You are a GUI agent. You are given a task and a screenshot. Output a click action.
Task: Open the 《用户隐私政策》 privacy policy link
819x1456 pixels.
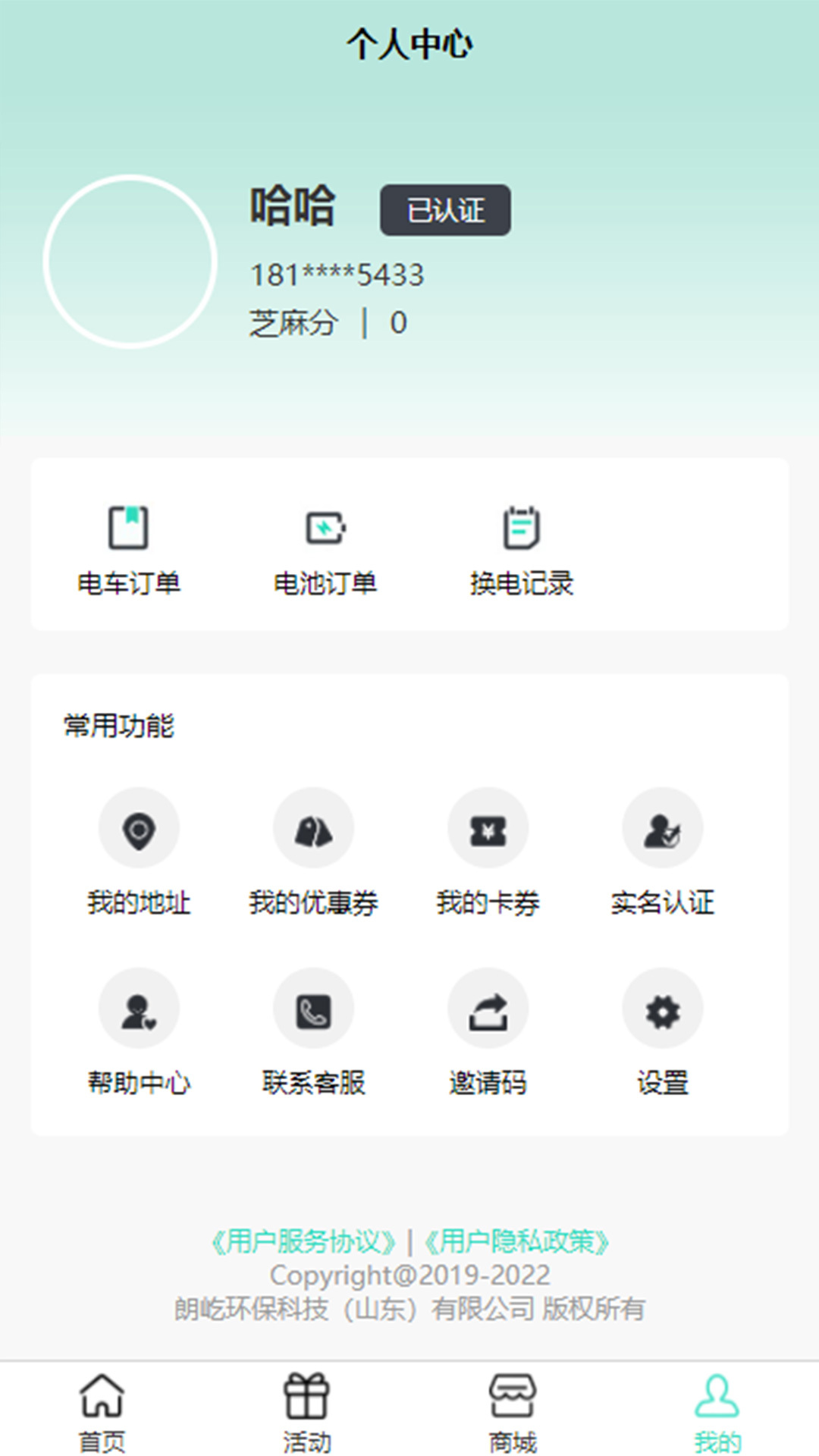[x=518, y=1242]
